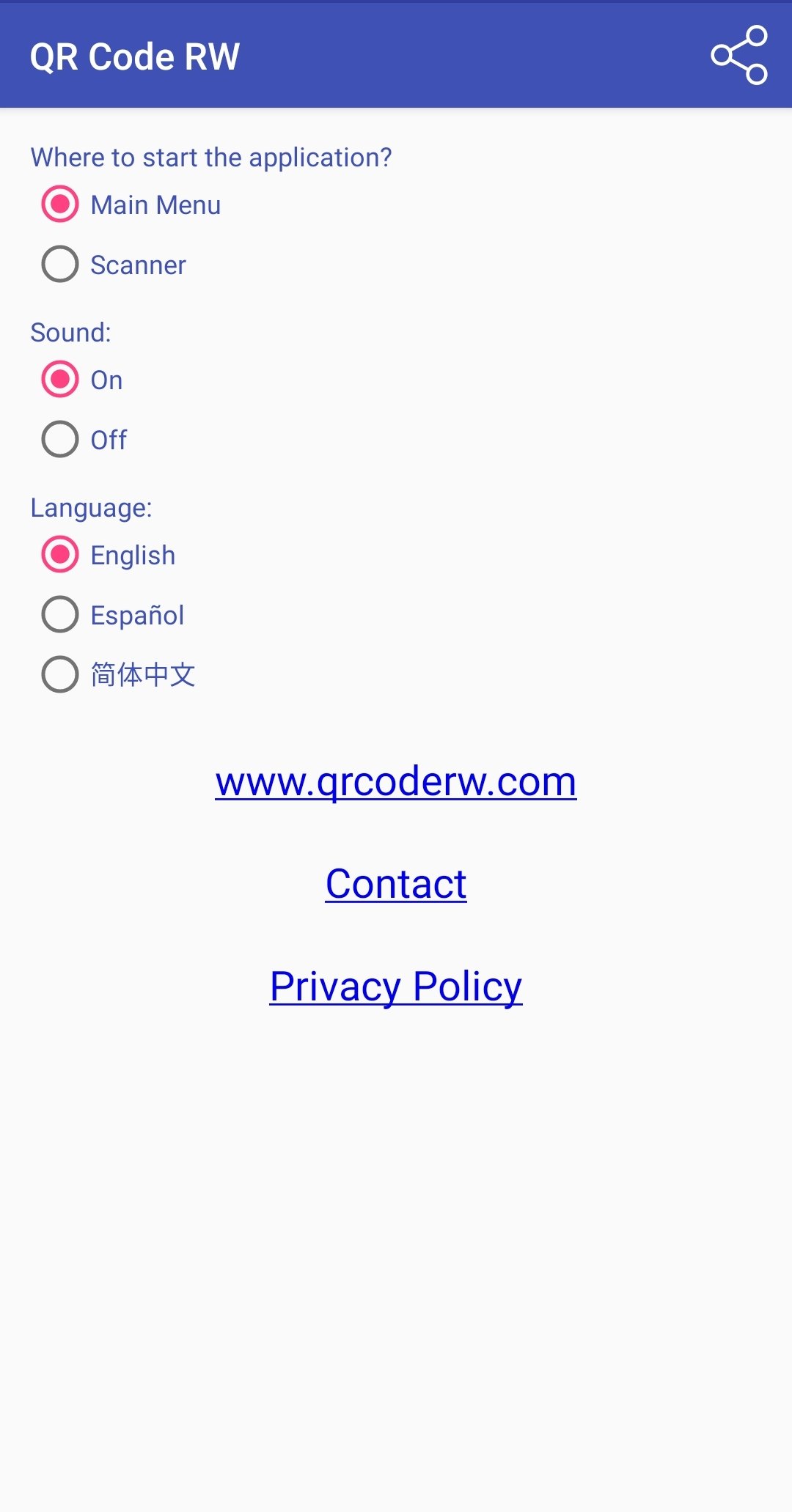Open the Contact link
The height and width of the screenshot is (1512, 792).
coord(396,884)
